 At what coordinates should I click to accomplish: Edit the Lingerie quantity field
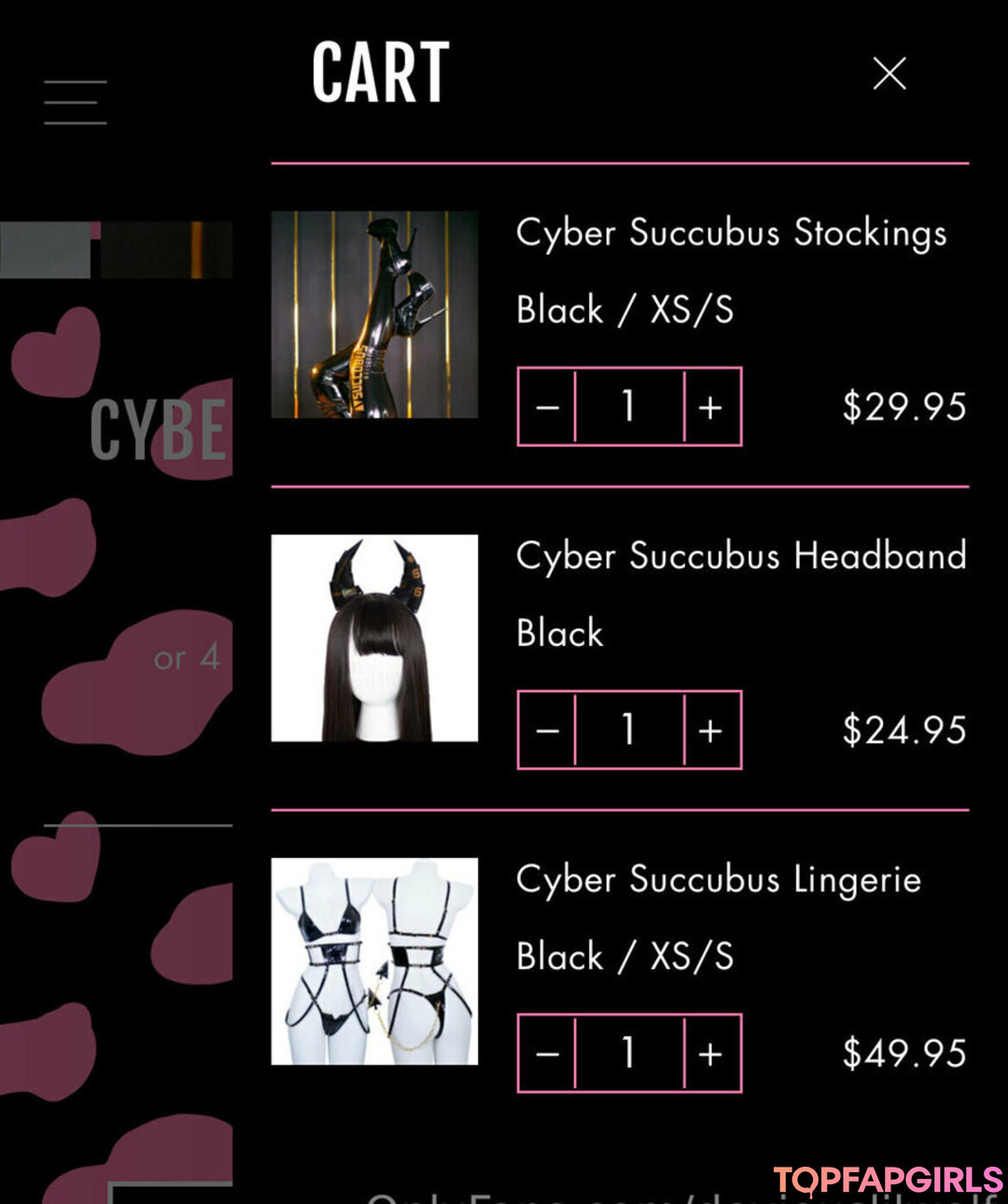point(629,1054)
